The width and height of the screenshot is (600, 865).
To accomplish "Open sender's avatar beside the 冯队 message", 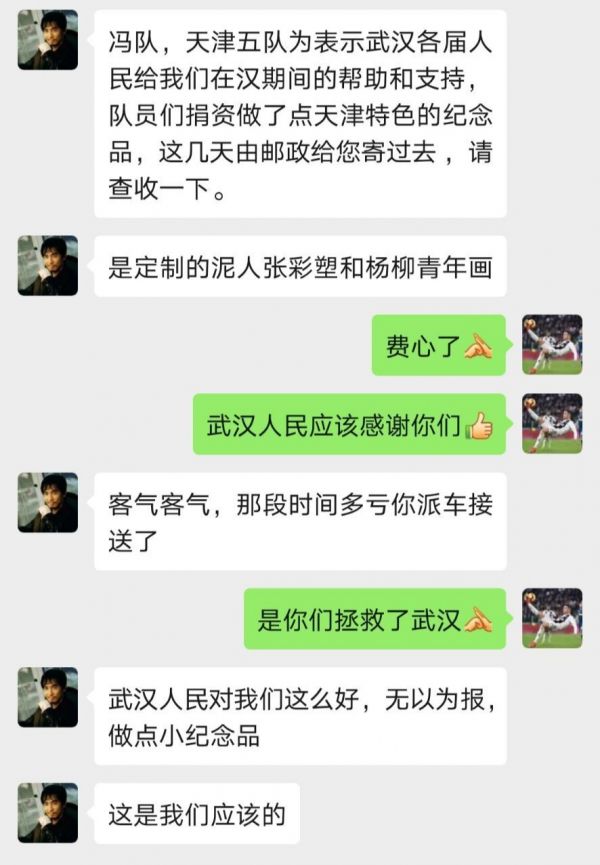I will 47,39.
